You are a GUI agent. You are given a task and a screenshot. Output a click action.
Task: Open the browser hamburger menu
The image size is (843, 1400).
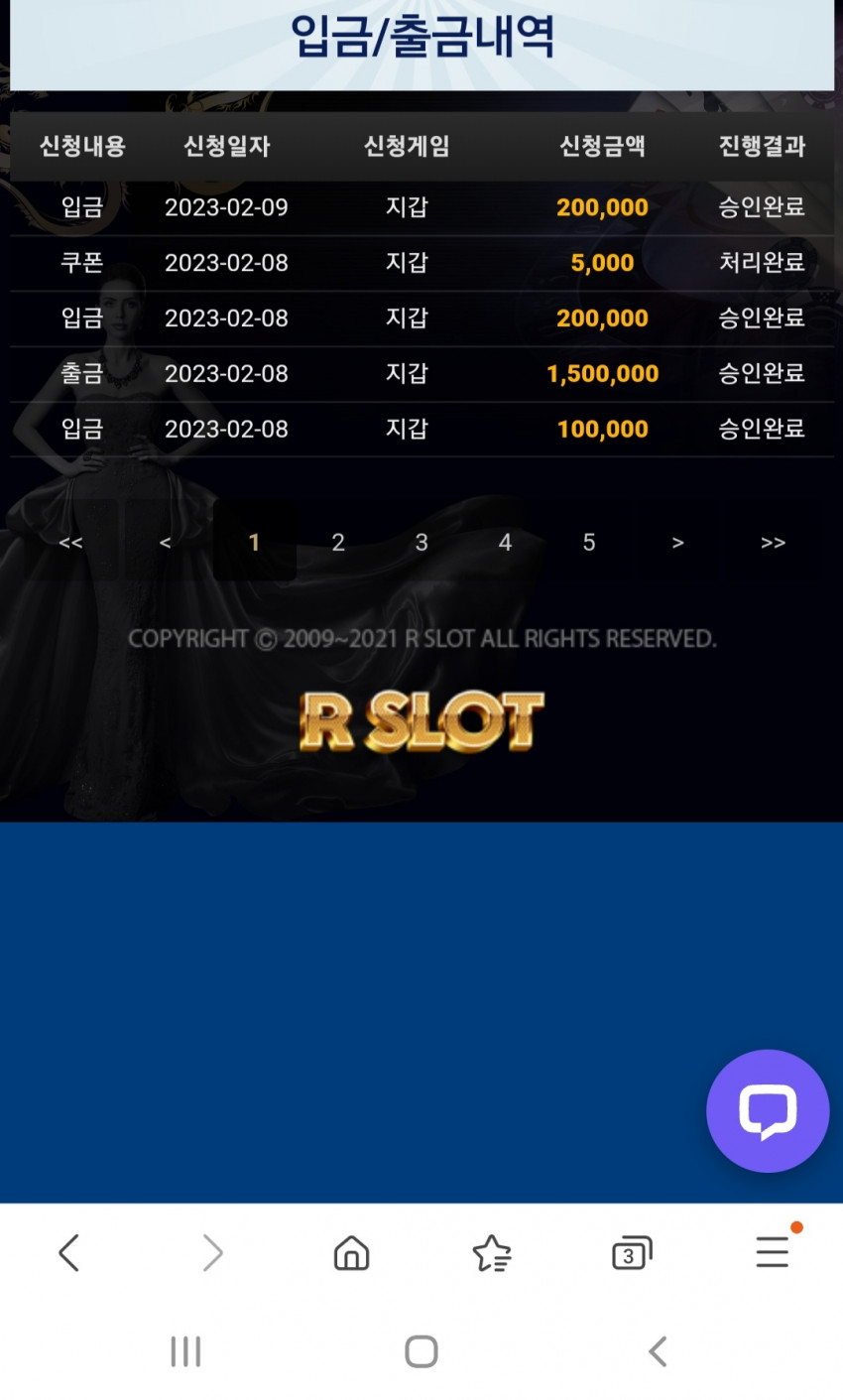[x=773, y=1251]
